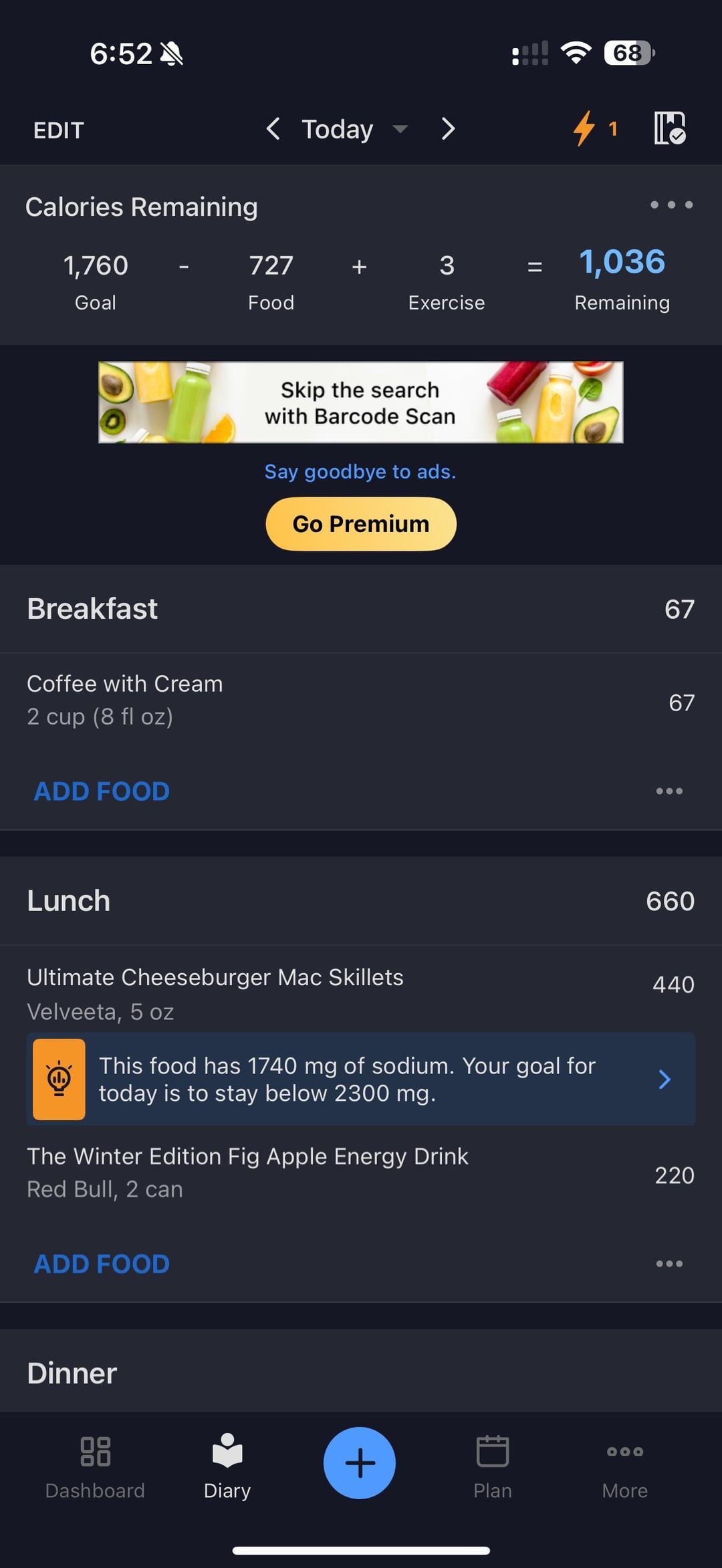
Task: Open Lunch more options
Action: tap(669, 1264)
